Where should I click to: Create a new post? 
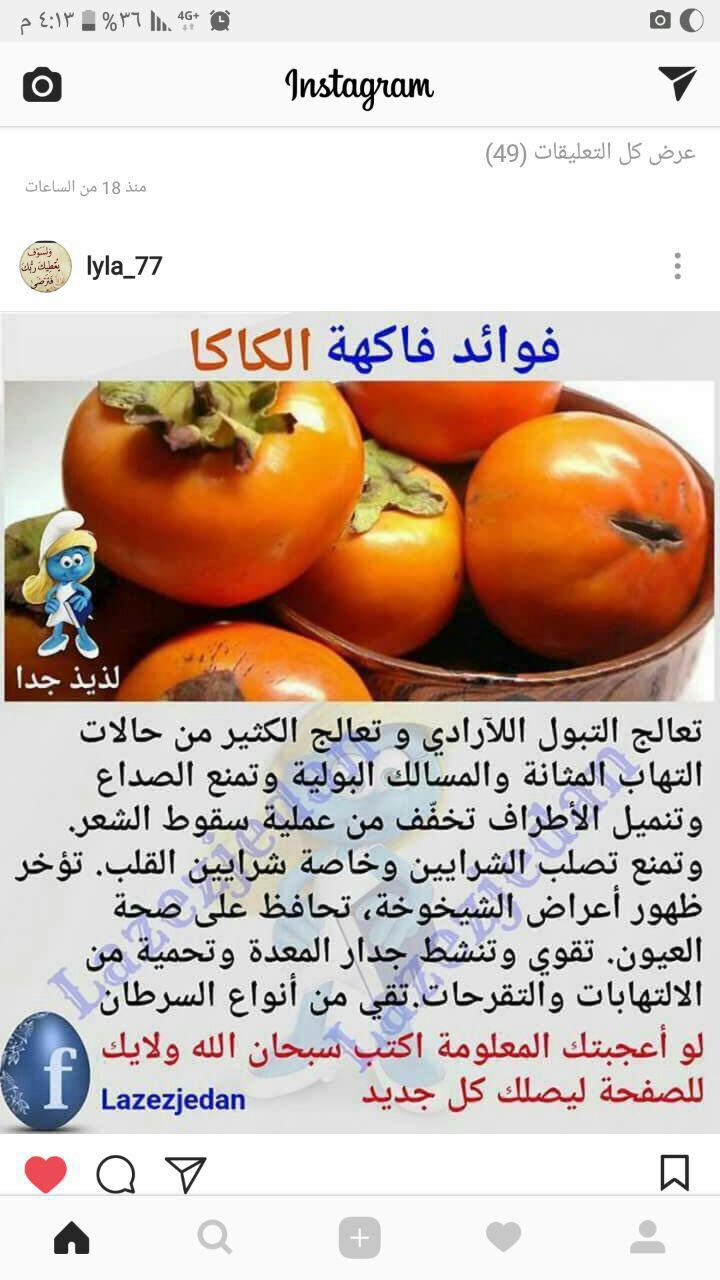click(x=360, y=1238)
